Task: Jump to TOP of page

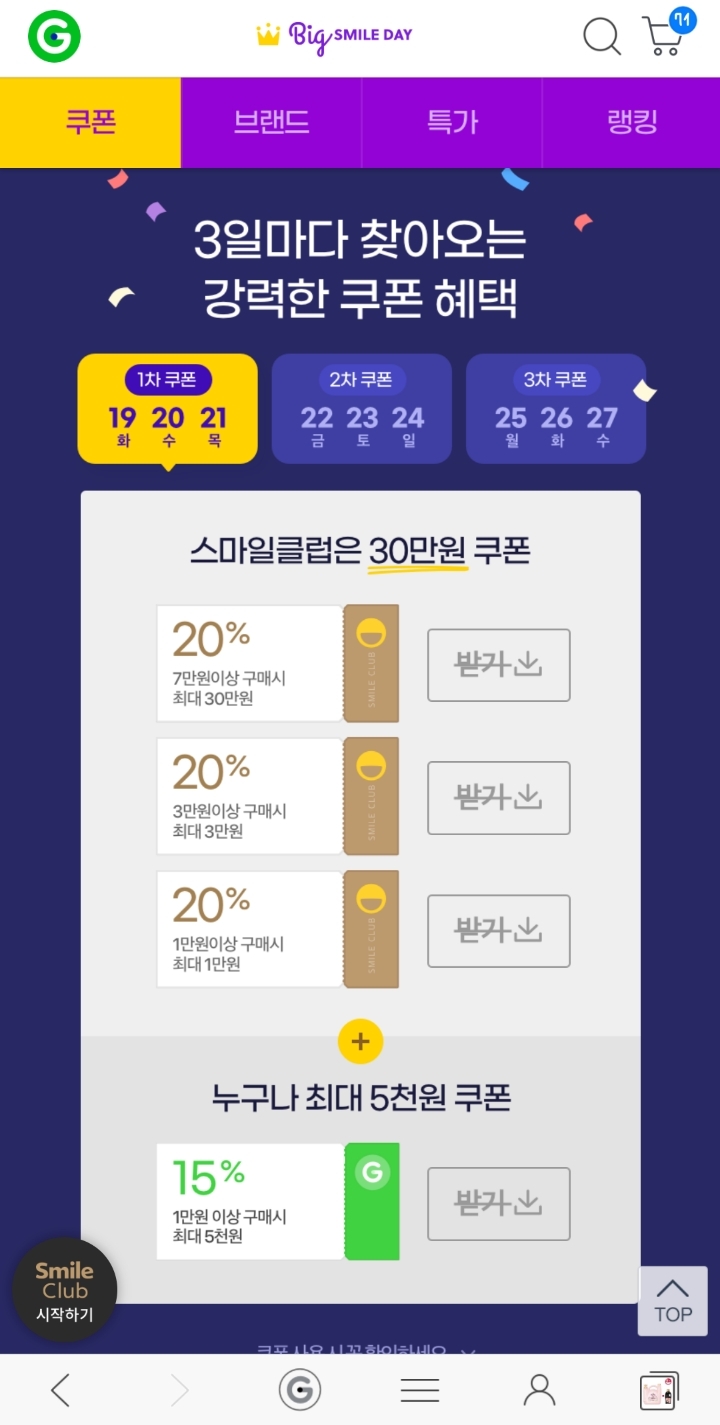Action: coord(673,1301)
